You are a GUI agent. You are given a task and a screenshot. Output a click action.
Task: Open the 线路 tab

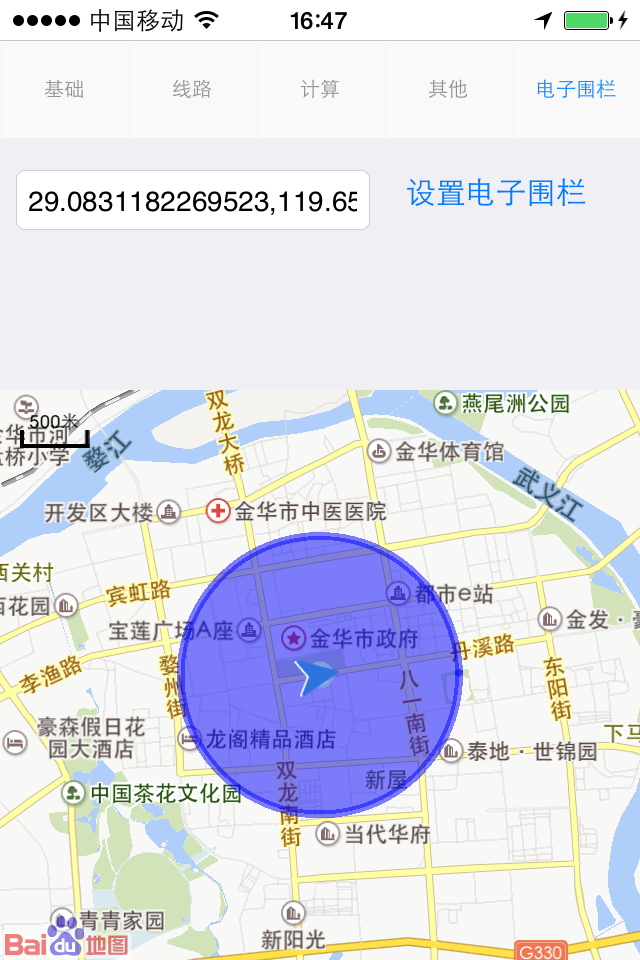point(192,89)
